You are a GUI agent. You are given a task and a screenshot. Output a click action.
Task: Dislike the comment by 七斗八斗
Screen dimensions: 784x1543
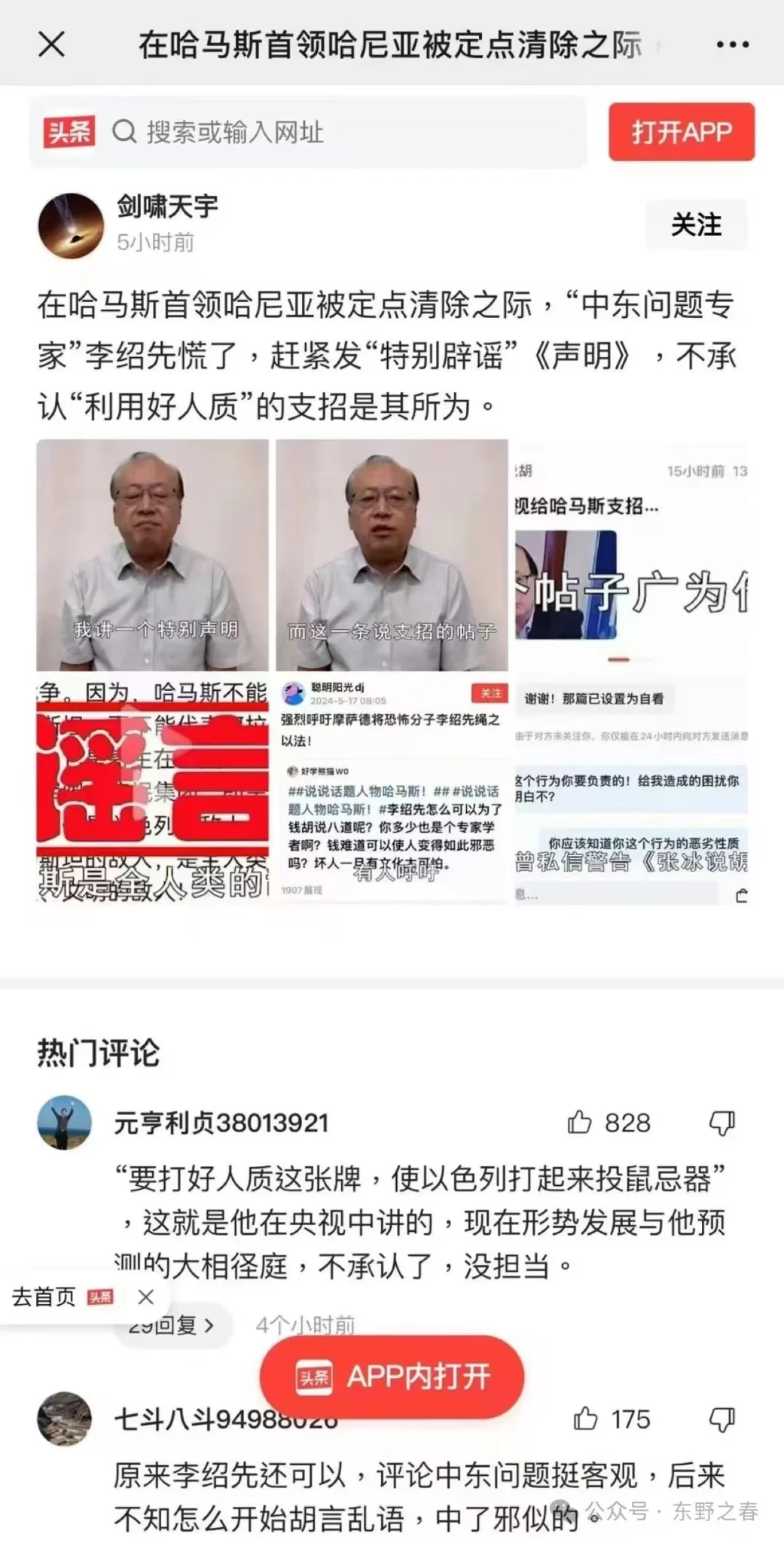point(721,1419)
